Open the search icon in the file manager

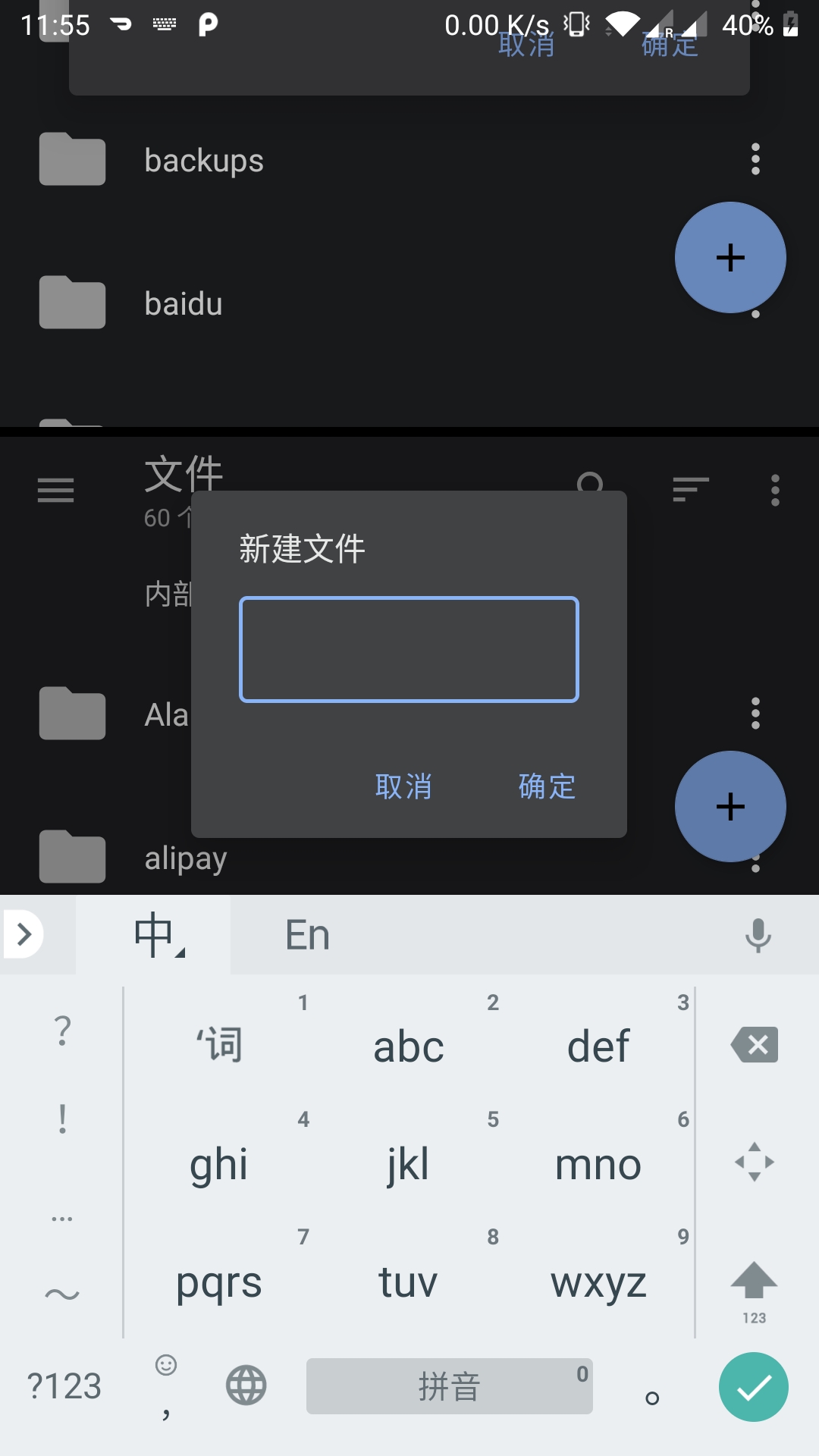point(590,483)
